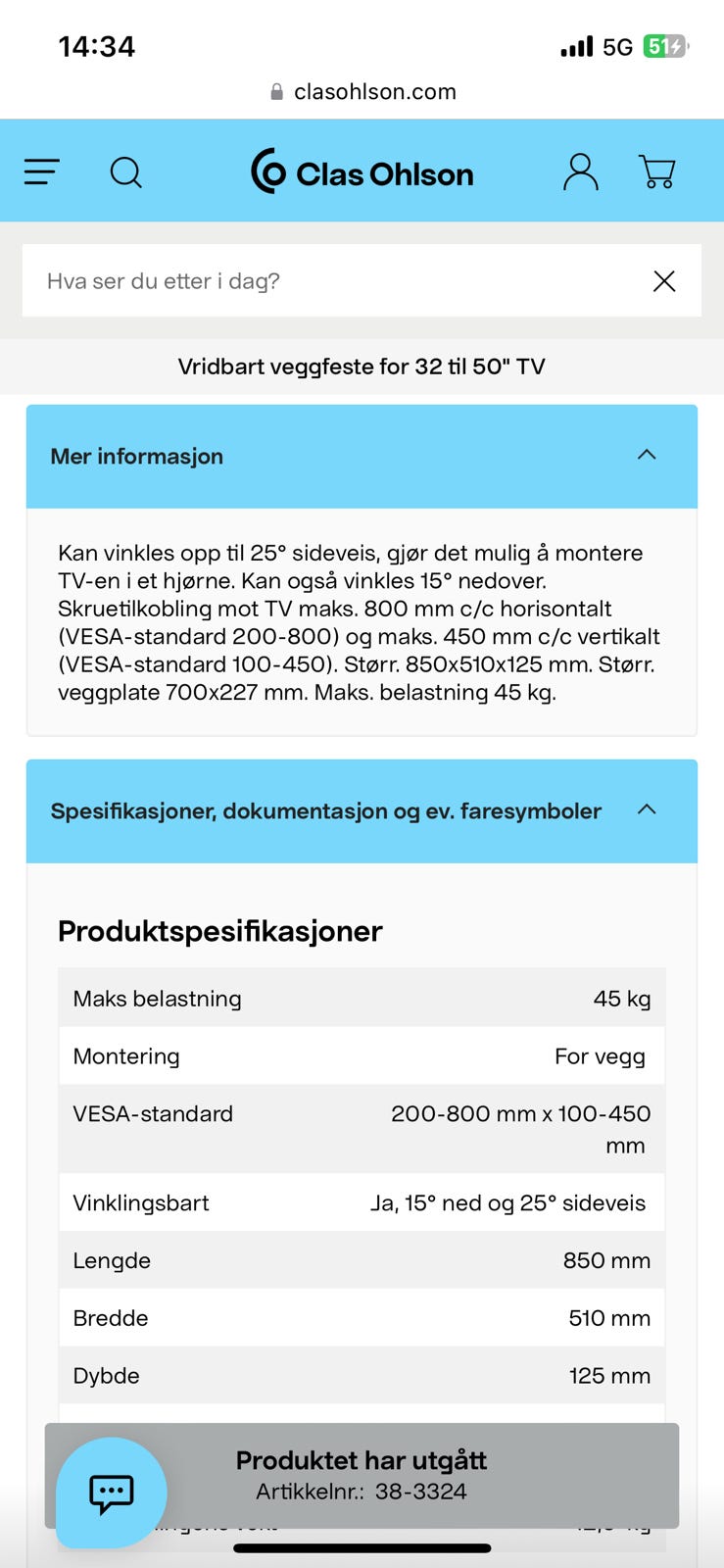The height and width of the screenshot is (1568, 724).
Task: Tap the clasohlson.com address bar
Action: pos(362,92)
